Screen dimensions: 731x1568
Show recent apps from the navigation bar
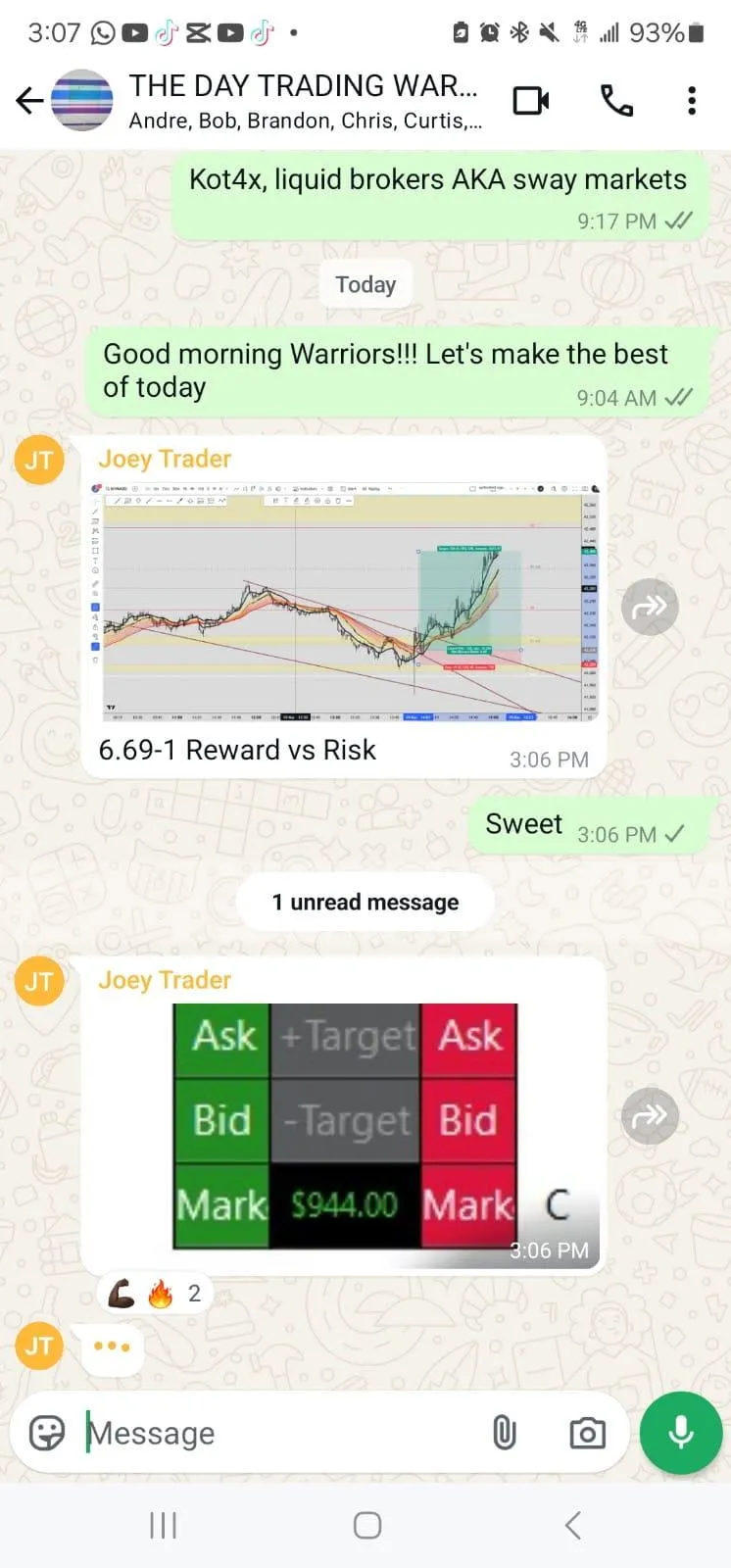pos(163,1525)
